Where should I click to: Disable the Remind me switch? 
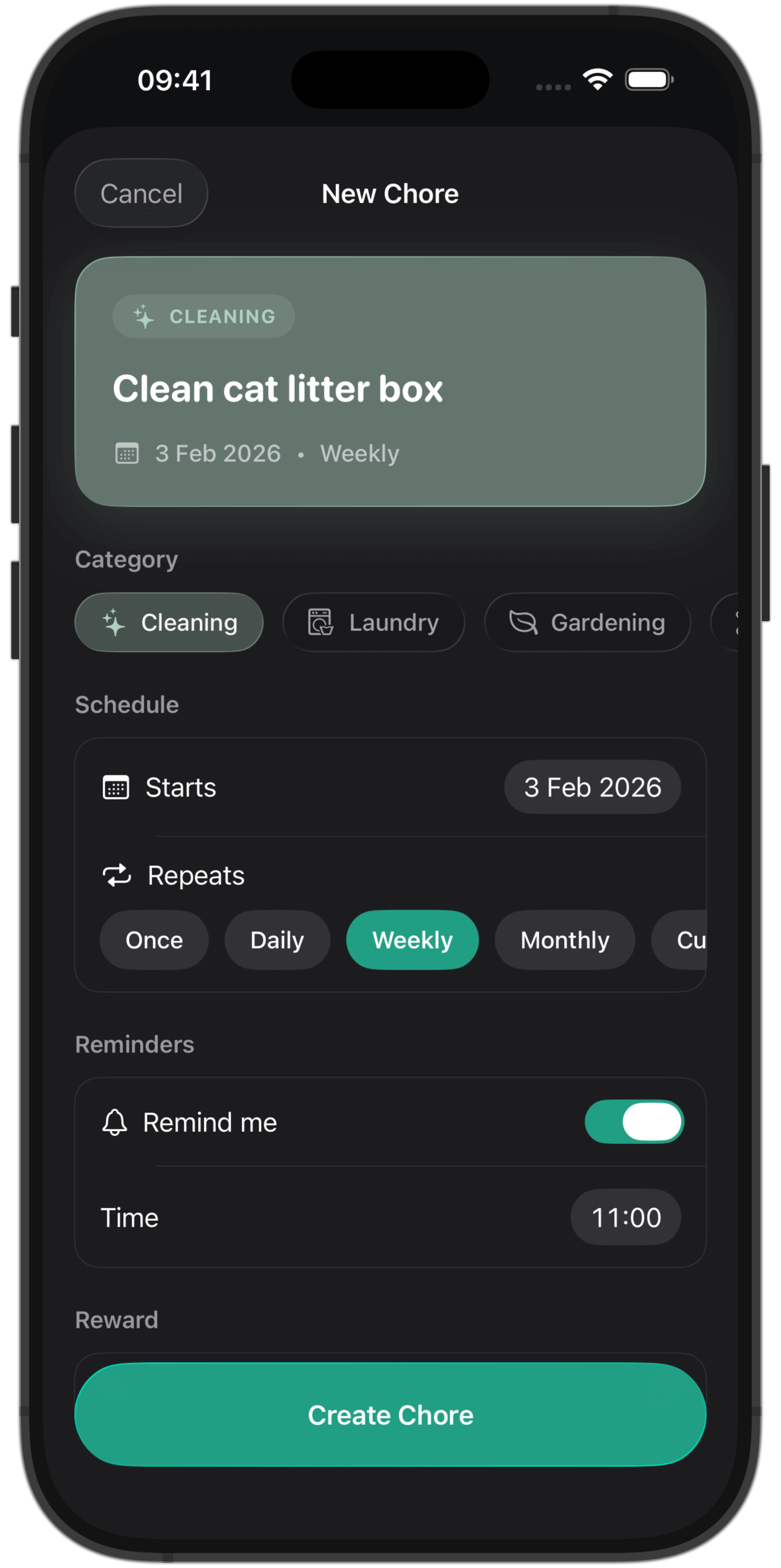(633, 1121)
